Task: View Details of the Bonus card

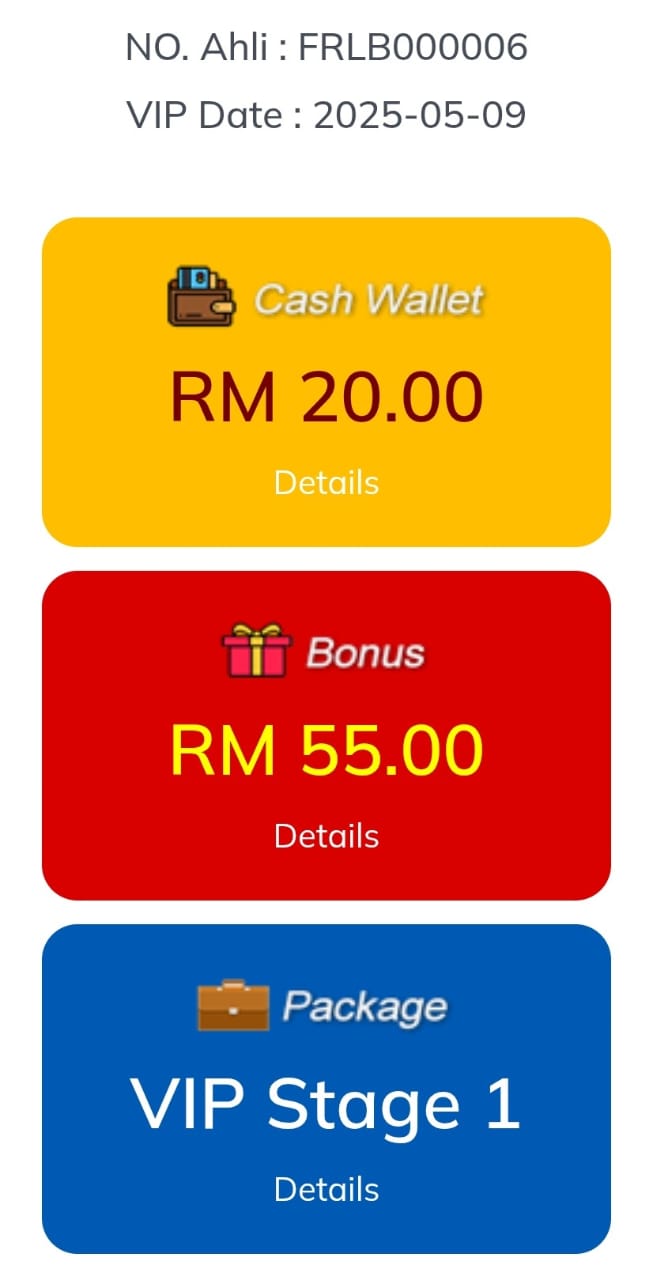Action: (326, 836)
